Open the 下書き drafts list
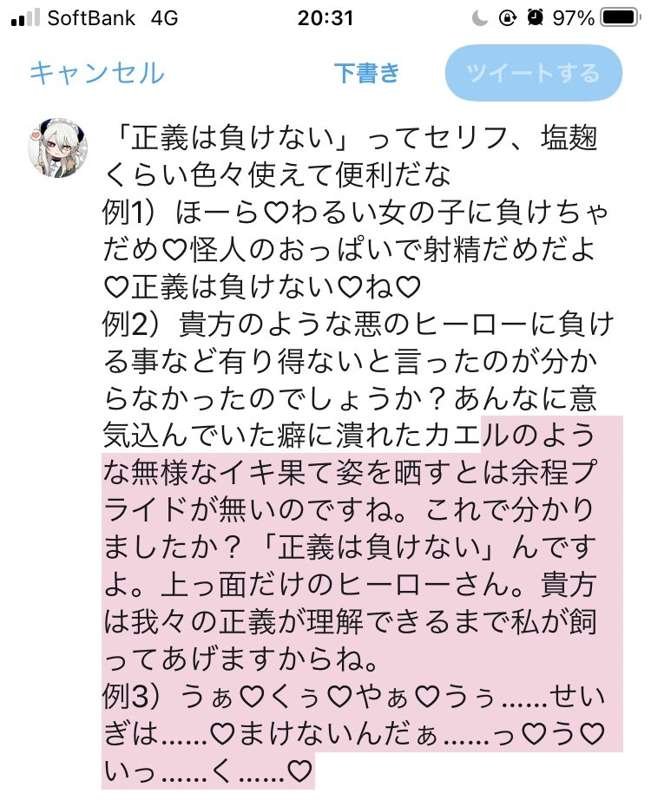 tap(367, 73)
